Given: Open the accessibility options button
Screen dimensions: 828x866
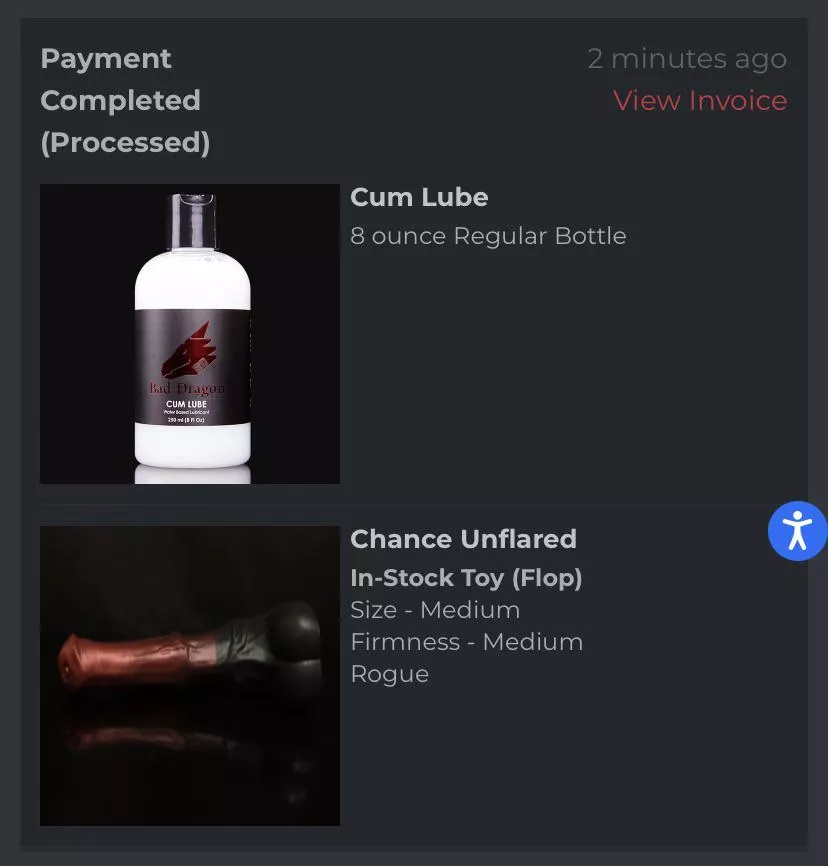Looking at the screenshot, I should pos(797,531).
